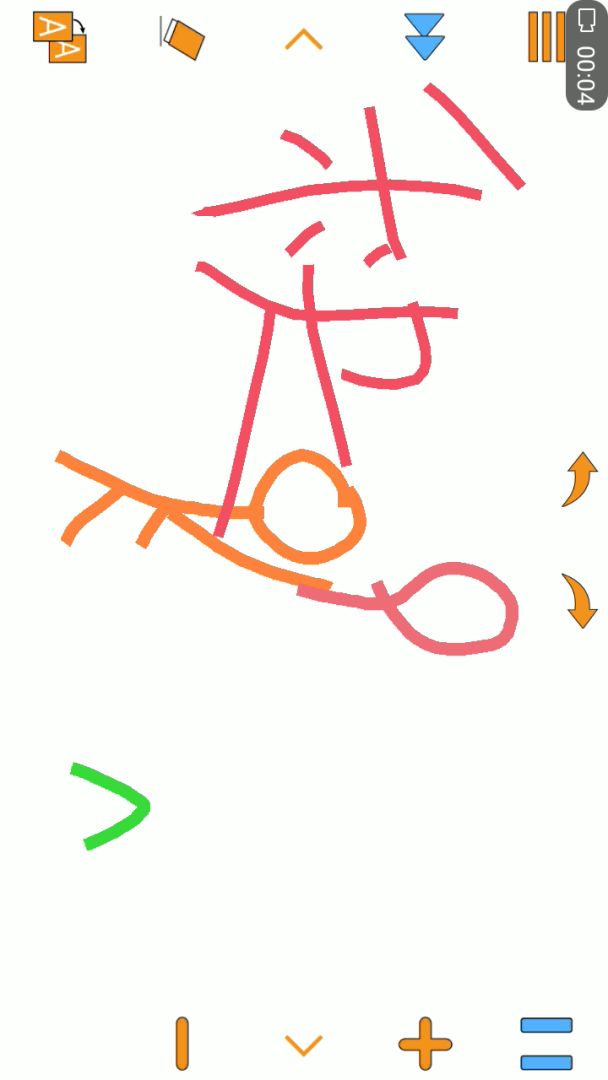The width and height of the screenshot is (608, 1080).
Task: Tap the downward curved arrow
Action: (579, 601)
